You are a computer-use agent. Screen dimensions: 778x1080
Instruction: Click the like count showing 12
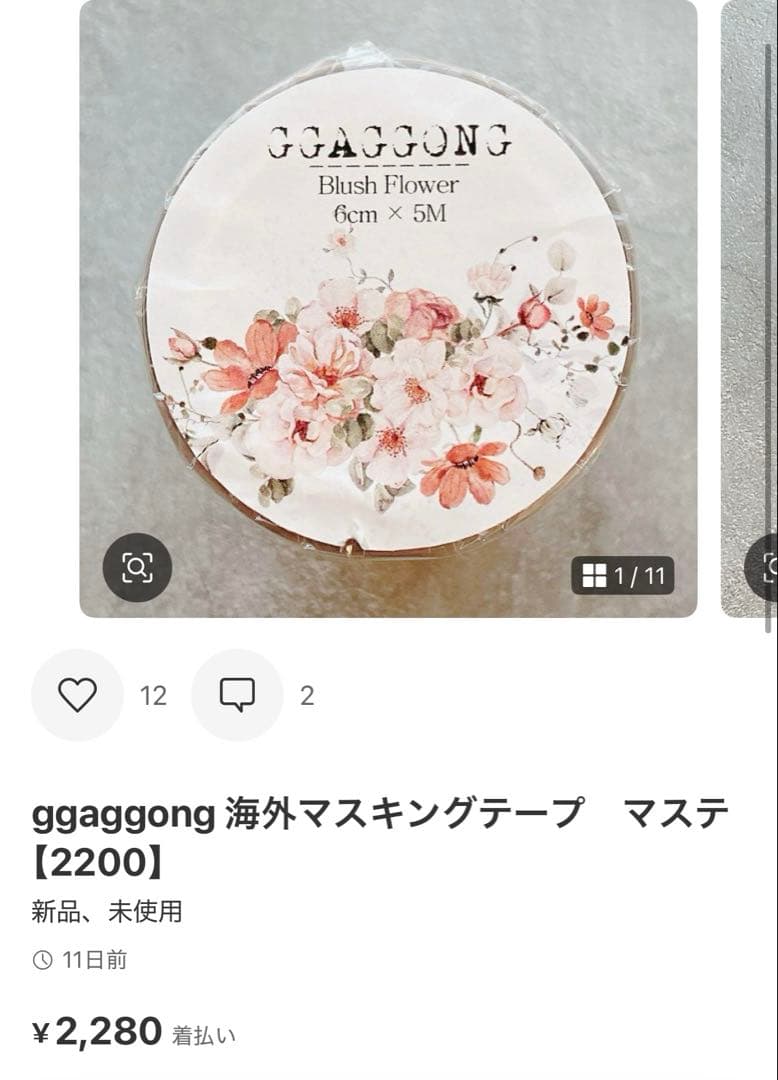152,694
